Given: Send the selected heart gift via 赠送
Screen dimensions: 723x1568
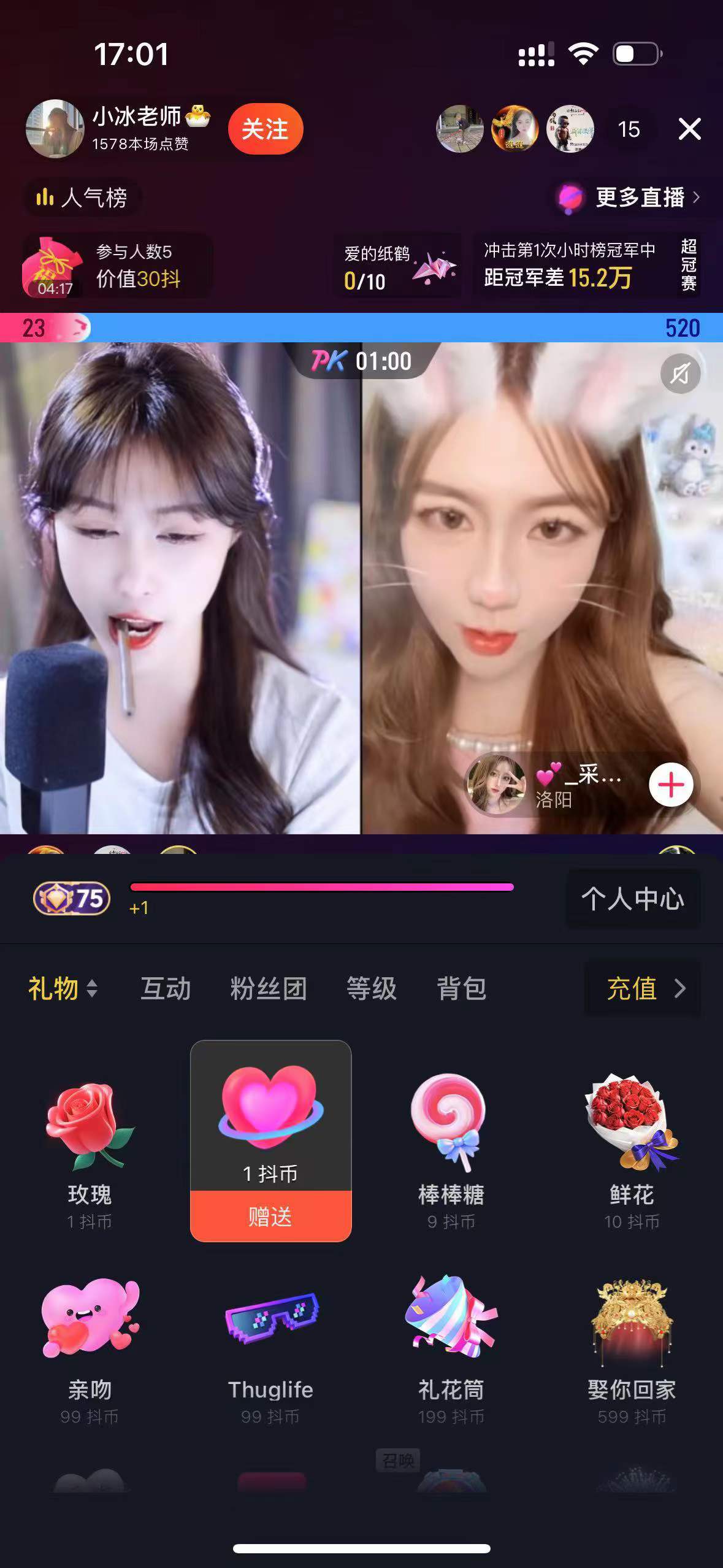Looking at the screenshot, I should click(270, 1216).
